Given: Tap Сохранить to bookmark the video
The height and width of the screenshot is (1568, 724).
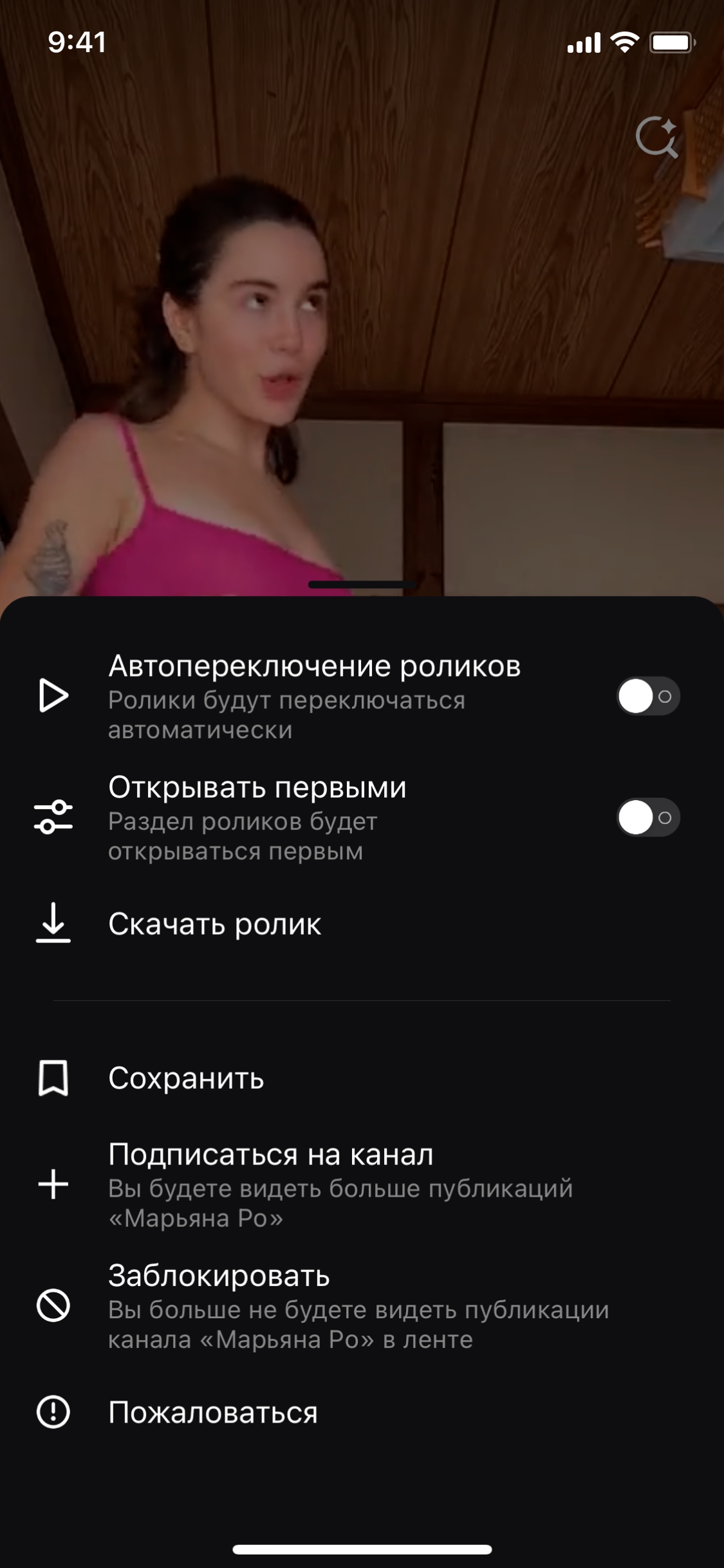Looking at the screenshot, I should [186, 1078].
